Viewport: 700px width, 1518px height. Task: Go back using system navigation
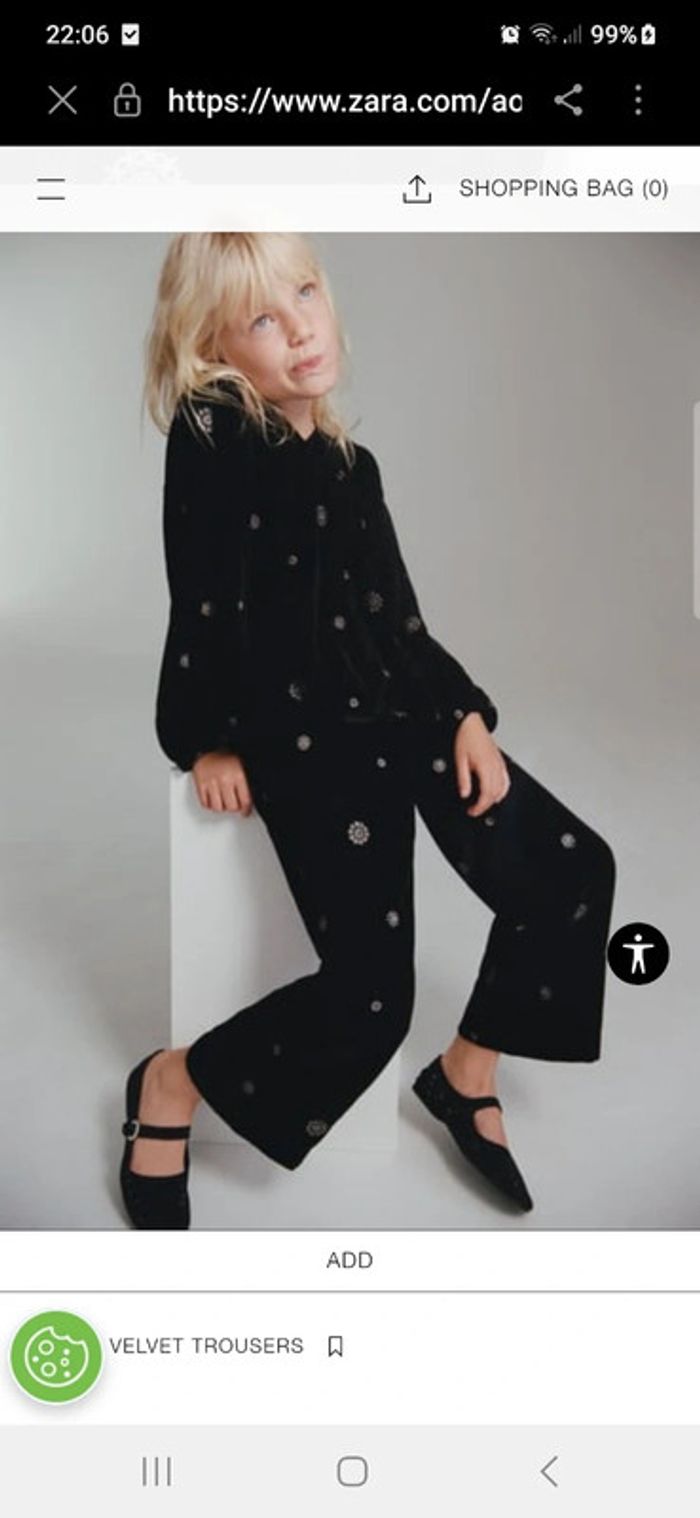point(548,1471)
